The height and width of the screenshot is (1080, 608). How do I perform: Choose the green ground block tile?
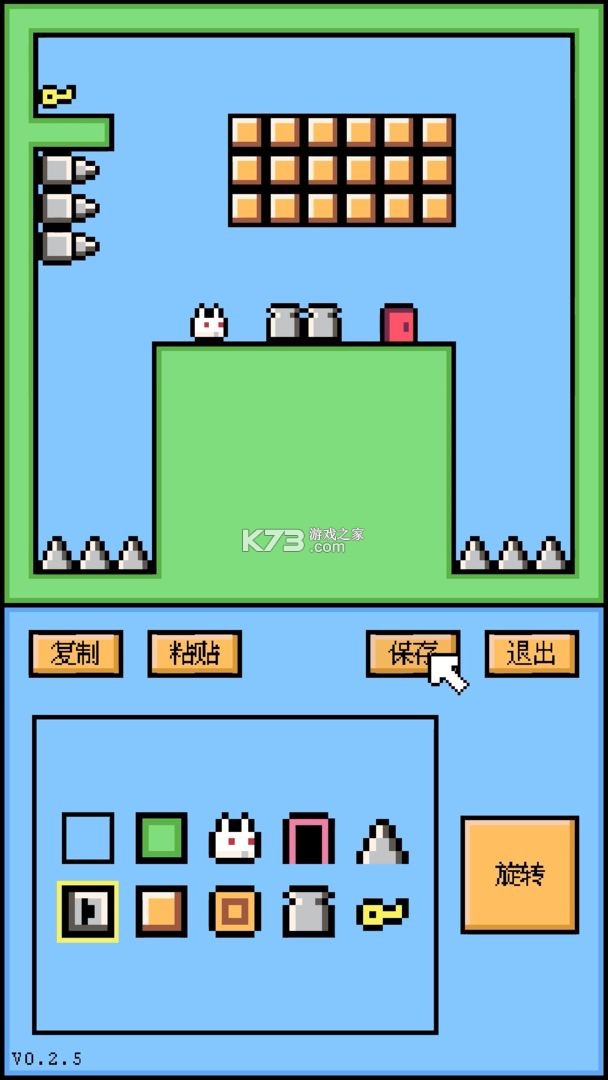[161, 838]
